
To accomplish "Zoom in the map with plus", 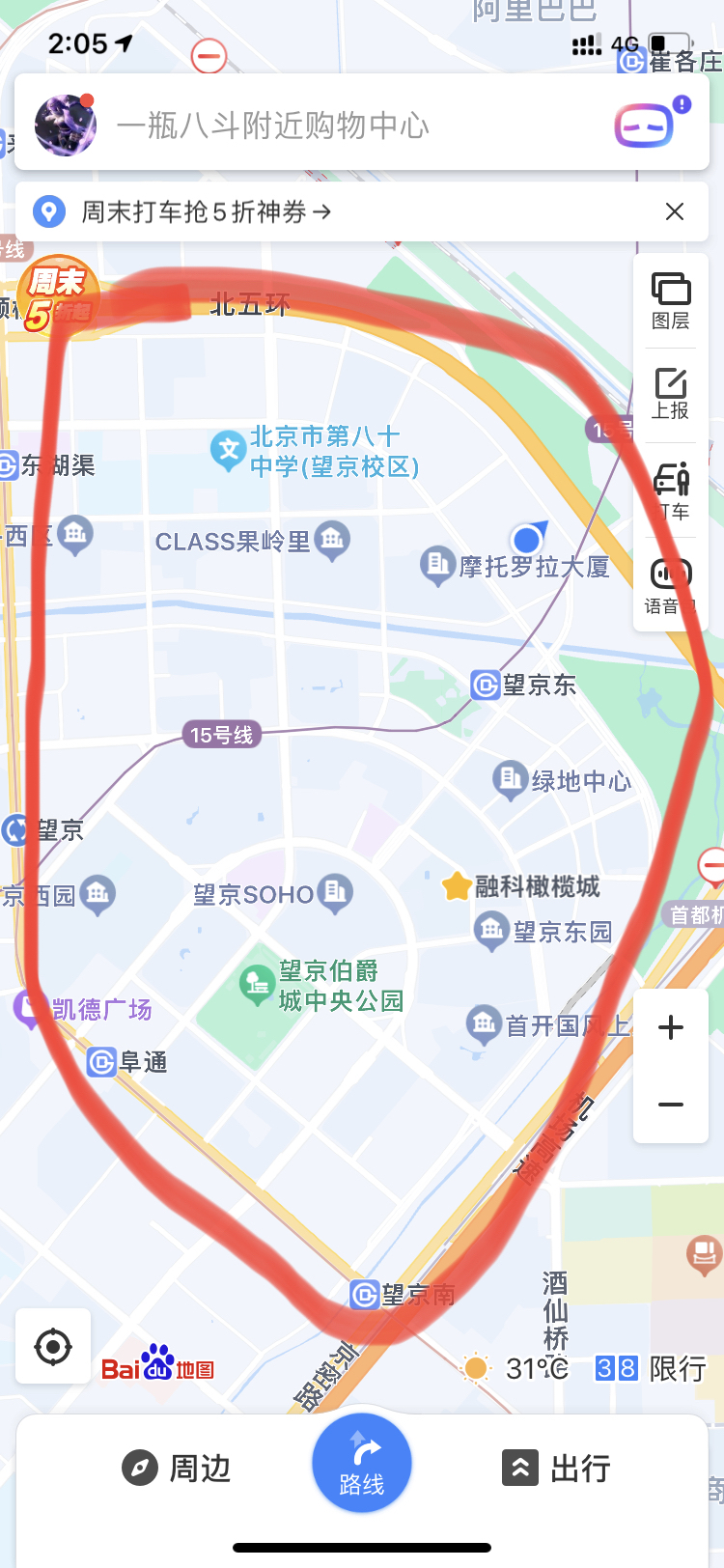I will [671, 1027].
